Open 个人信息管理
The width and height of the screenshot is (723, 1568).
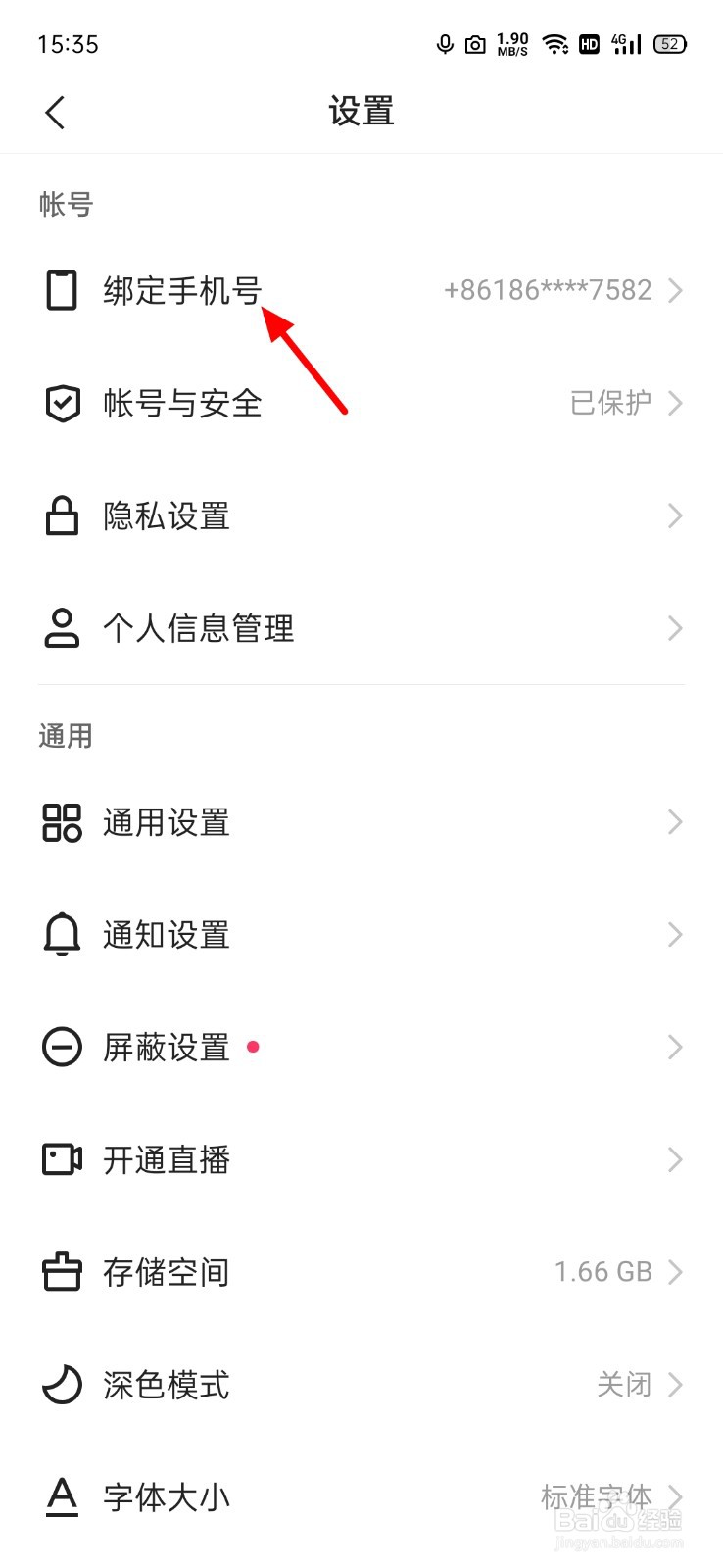pos(361,628)
